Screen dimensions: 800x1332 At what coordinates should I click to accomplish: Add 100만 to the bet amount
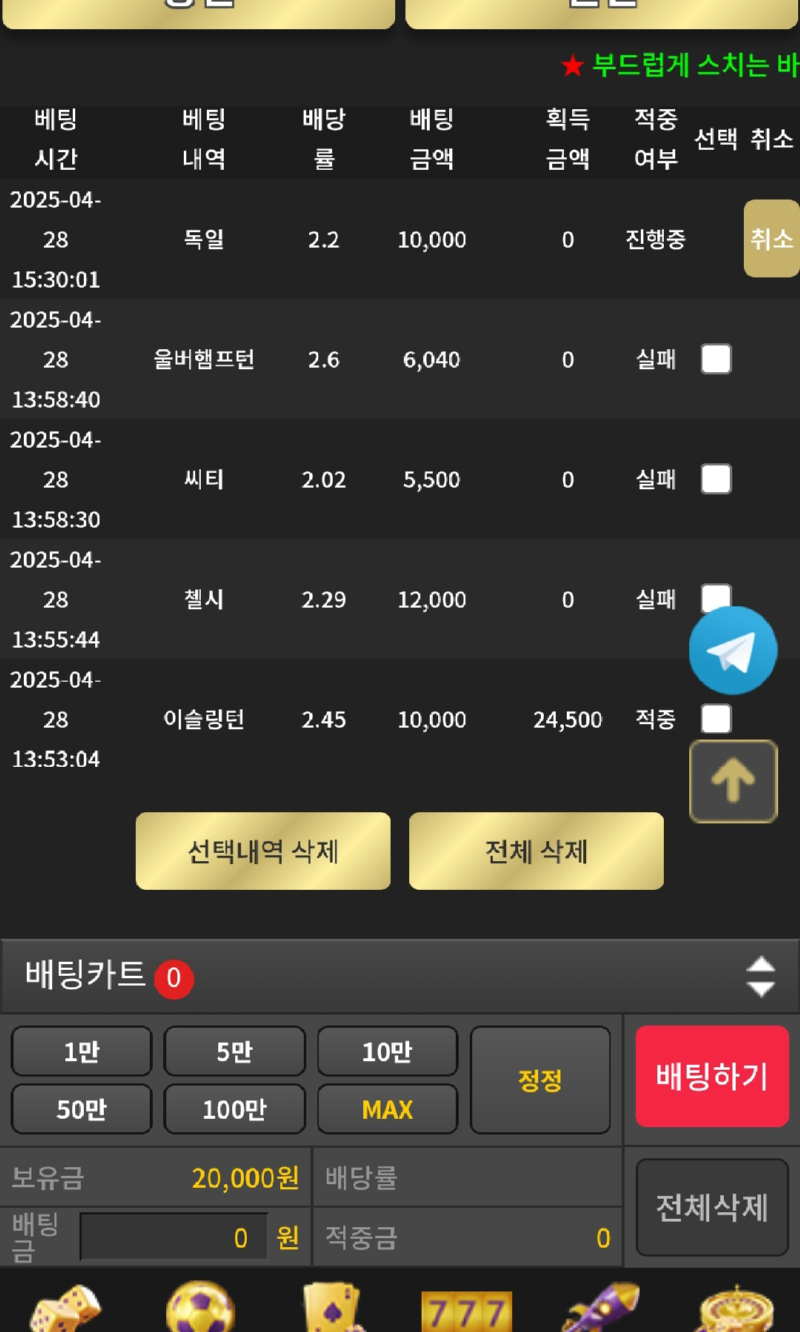(234, 1110)
